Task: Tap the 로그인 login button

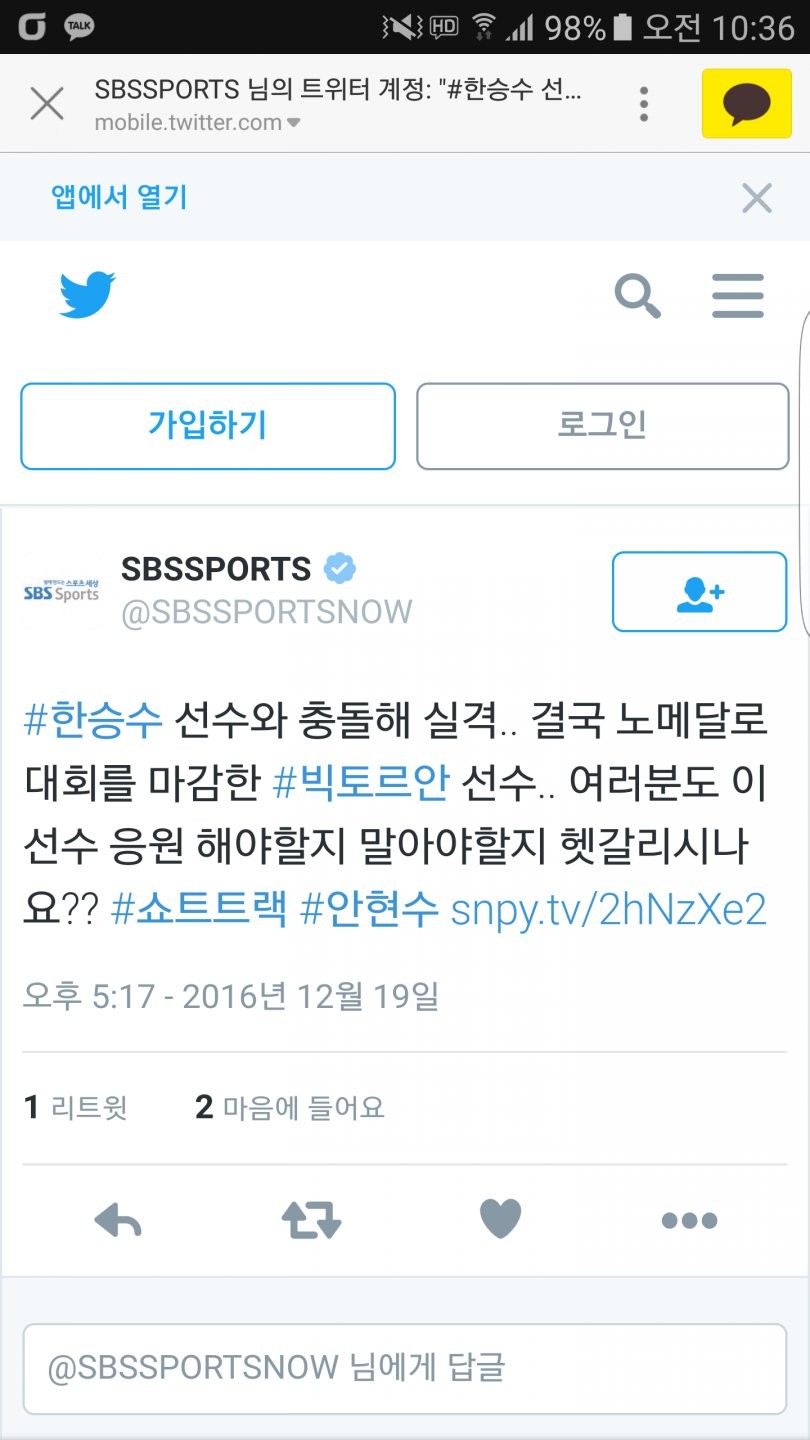Action: [x=602, y=426]
